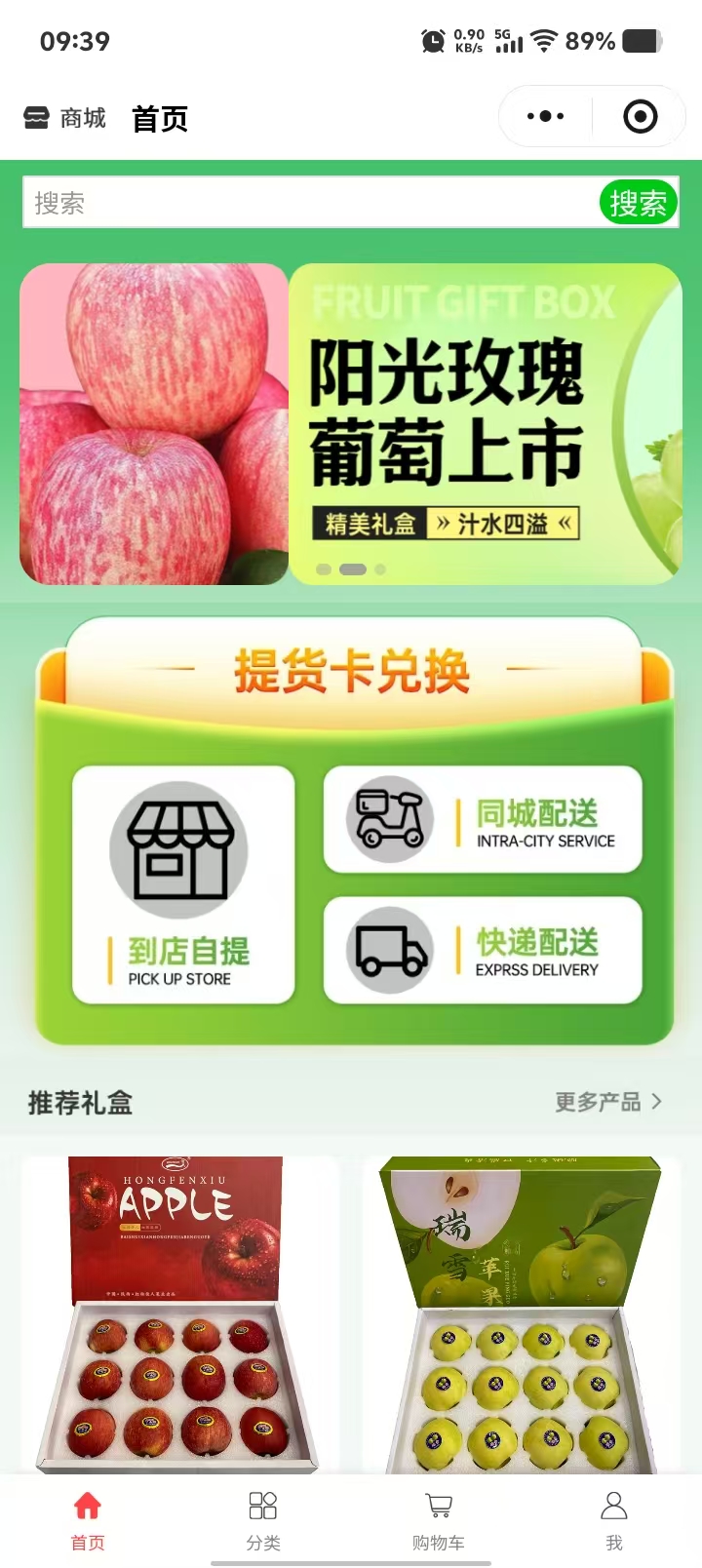Open the red APPLE gift box product
The width and height of the screenshot is (702, 1568).
[179, 1314]
